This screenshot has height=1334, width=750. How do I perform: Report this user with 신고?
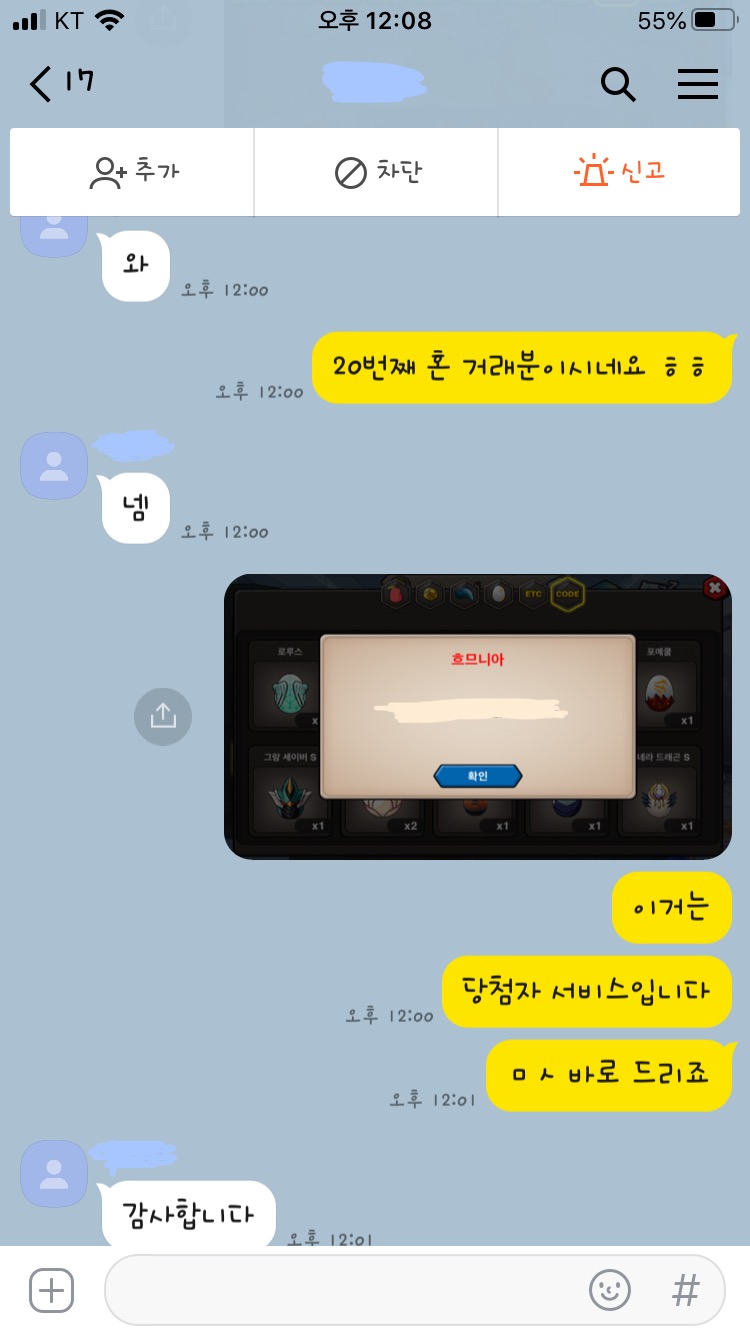tap(620, 172)
